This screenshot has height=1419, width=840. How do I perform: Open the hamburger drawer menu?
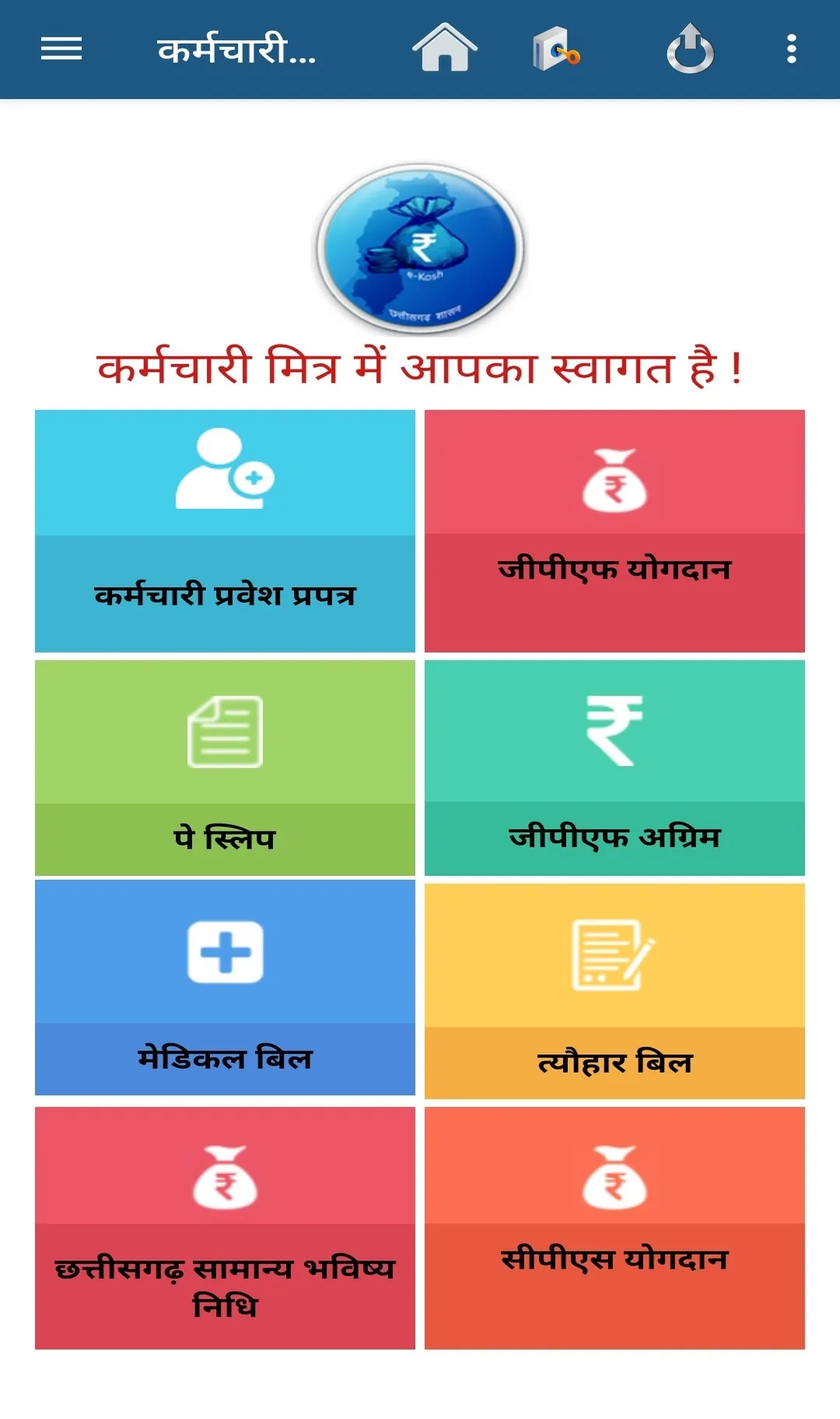tap(61, 49)
